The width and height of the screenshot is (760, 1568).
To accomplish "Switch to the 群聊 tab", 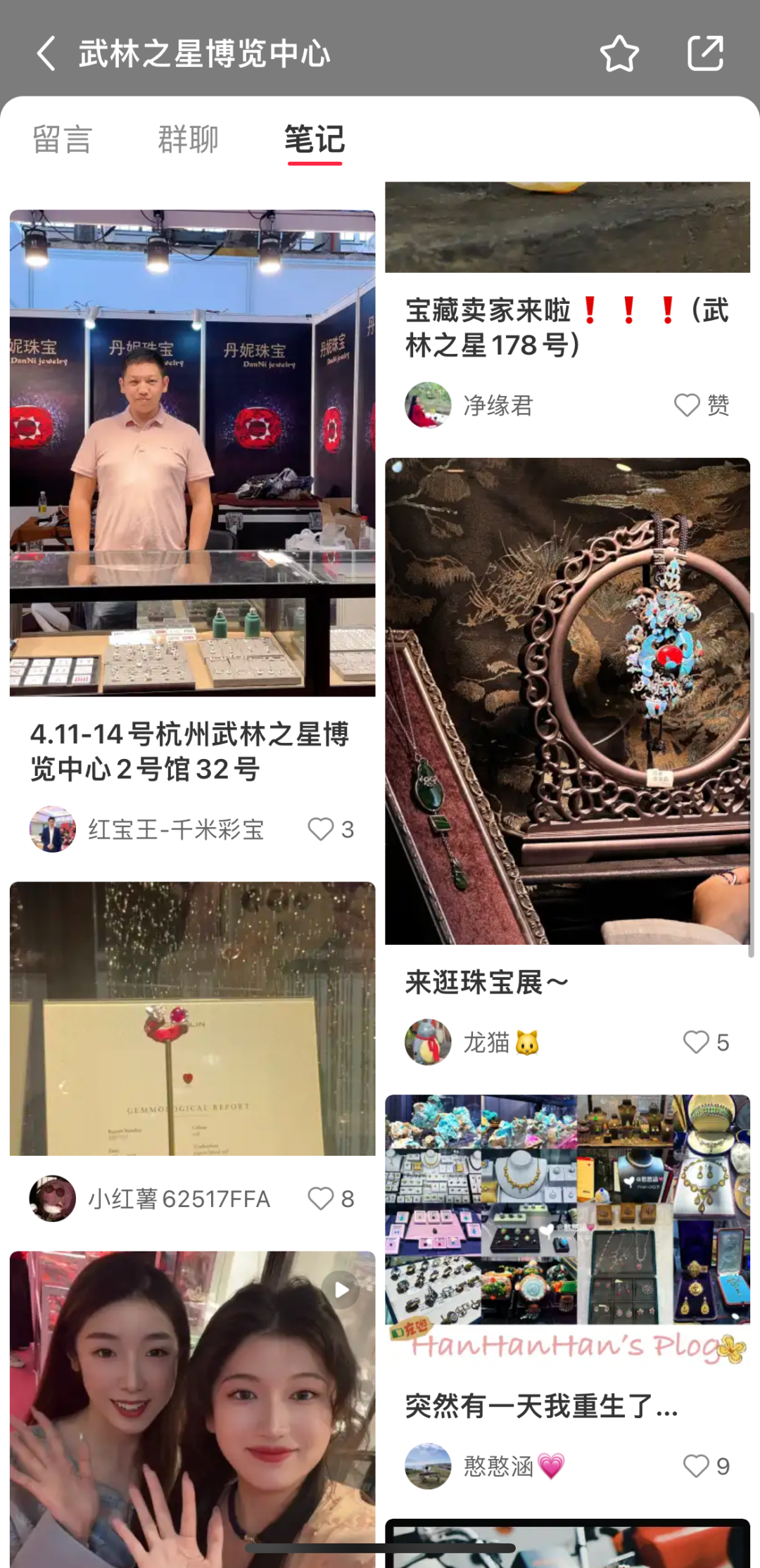I will [188, 139].
